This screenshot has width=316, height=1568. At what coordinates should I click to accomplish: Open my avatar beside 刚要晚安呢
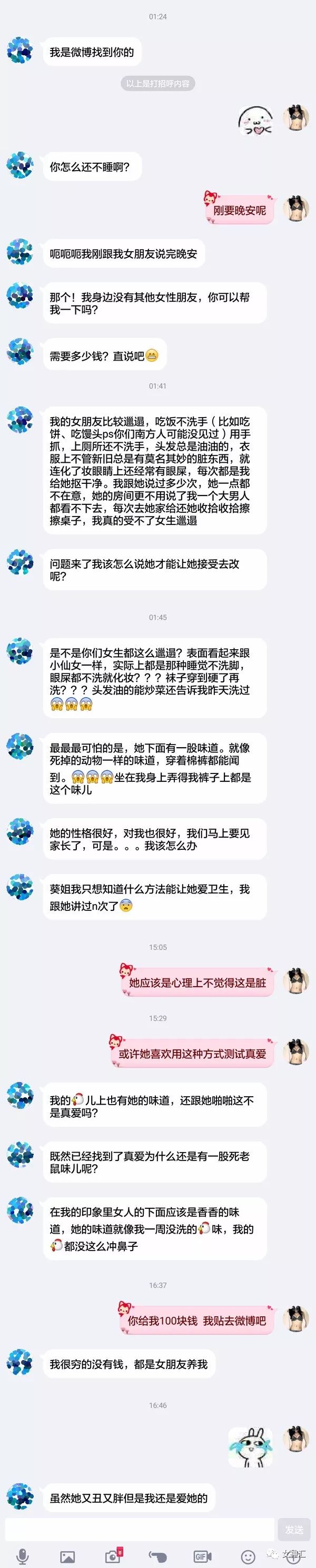tap(296, 209)
